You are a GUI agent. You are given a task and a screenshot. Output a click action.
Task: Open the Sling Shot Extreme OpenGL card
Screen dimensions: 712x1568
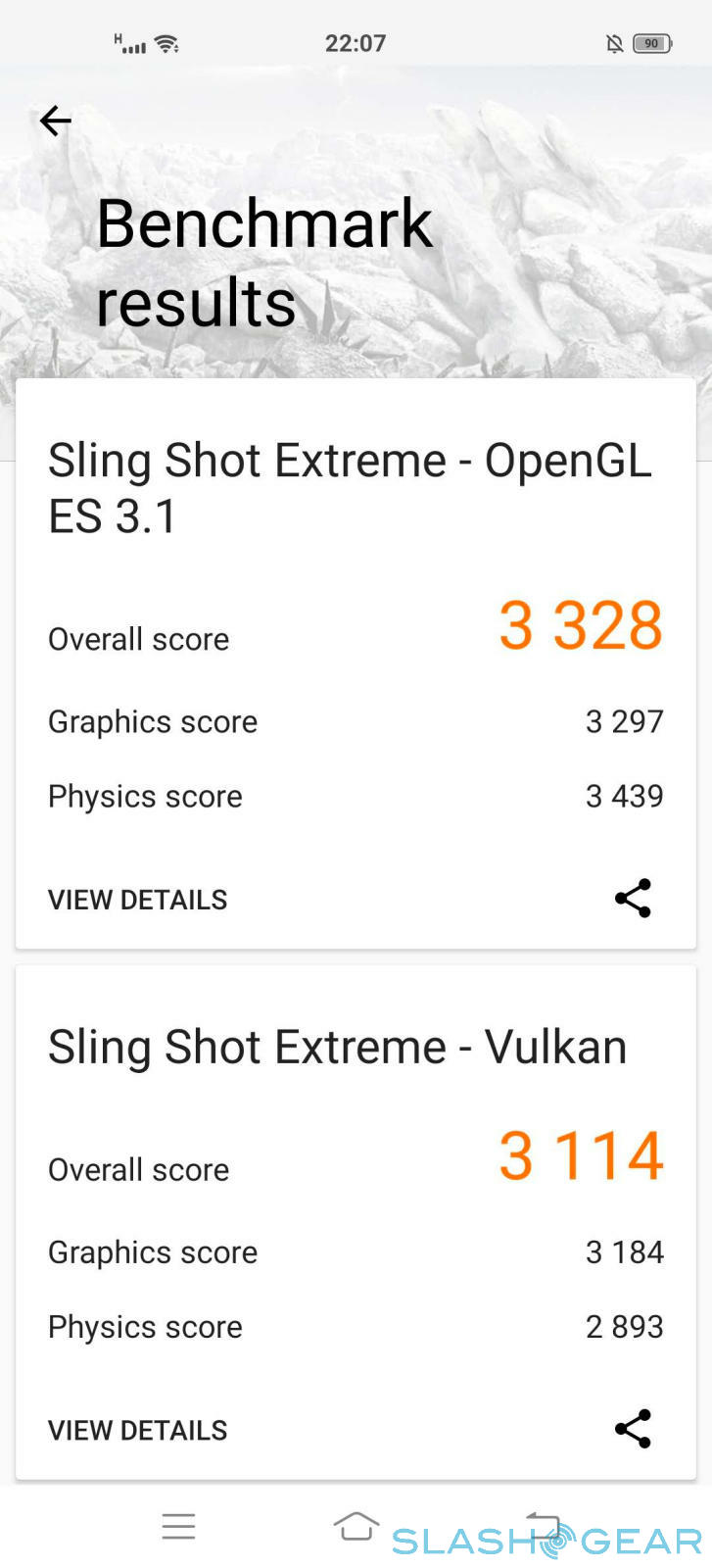point(350,488)
